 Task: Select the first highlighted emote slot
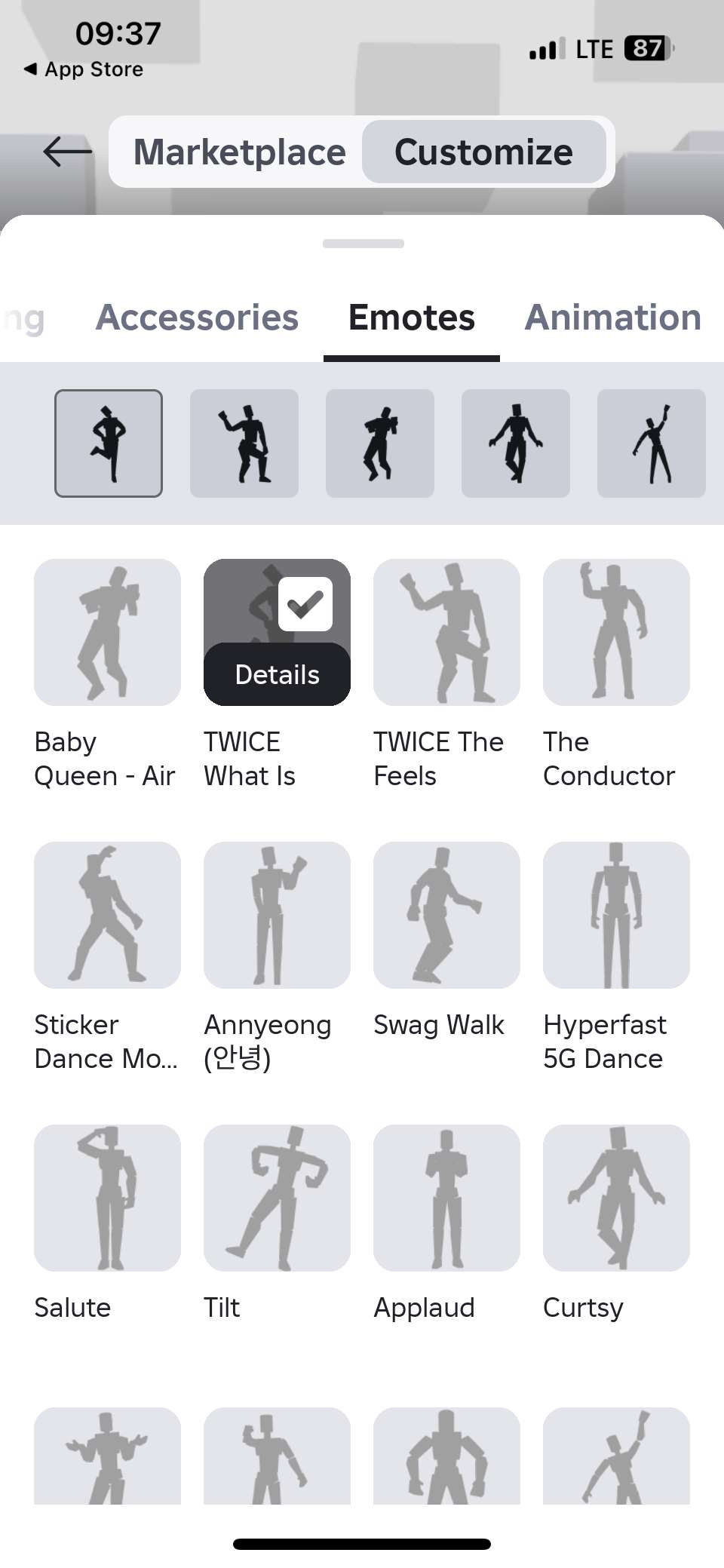[x=109, y=443]
